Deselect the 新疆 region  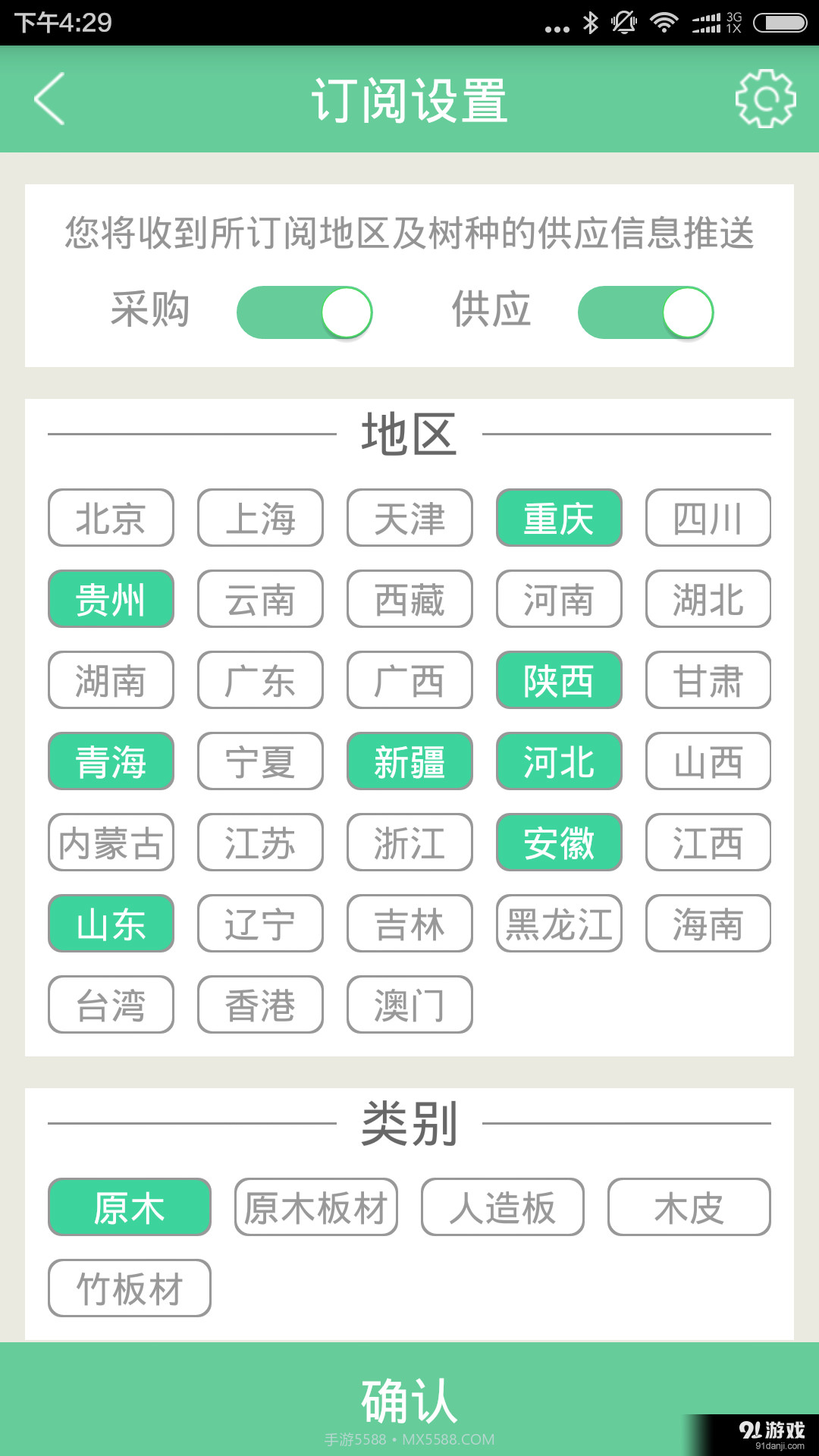[409, 761]
